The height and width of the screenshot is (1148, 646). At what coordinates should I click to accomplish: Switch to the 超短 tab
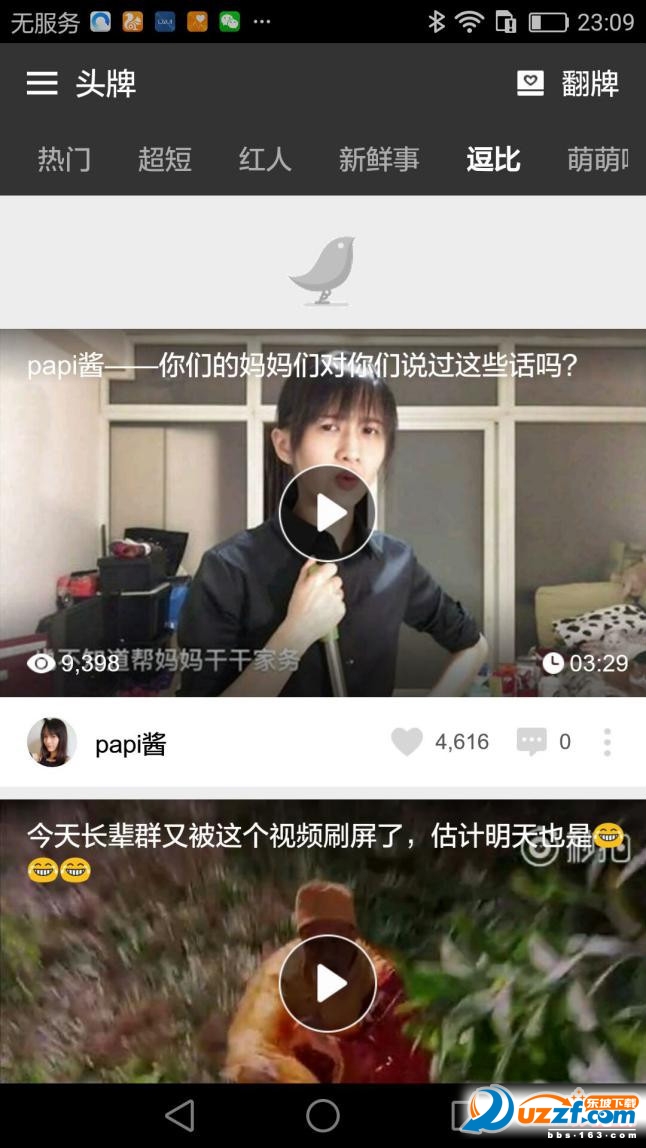click(x=165, y=159)
